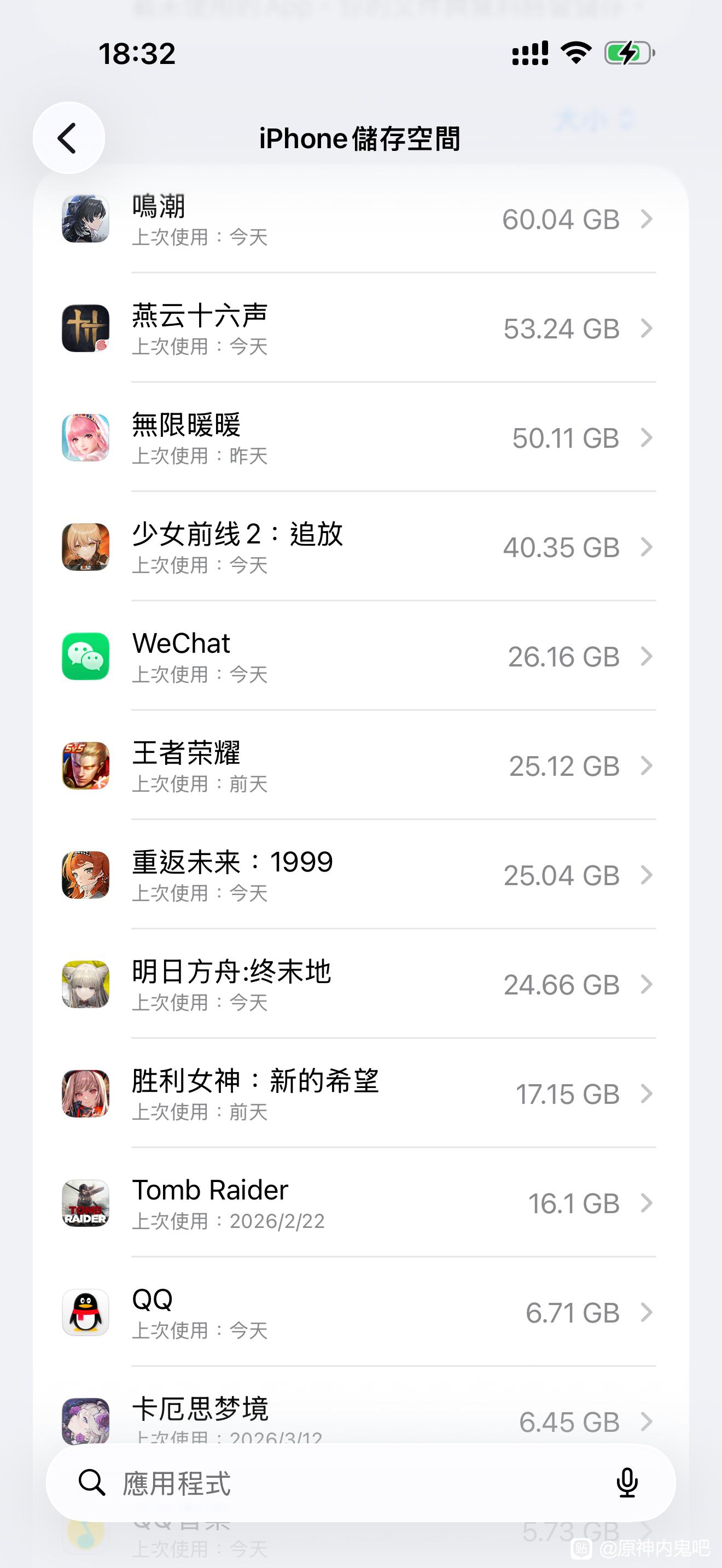722x1568 pixels.
Task: Tap the 應用程式 search field
Action: (341, 1483)
